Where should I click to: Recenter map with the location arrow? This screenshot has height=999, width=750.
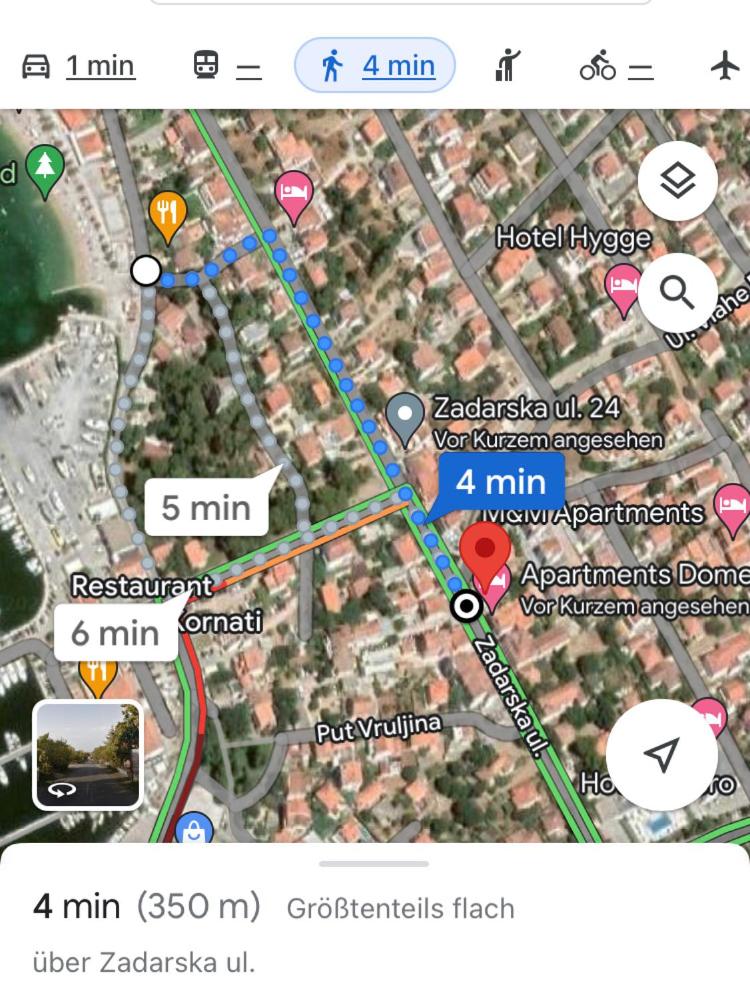(x=661, y=755)
